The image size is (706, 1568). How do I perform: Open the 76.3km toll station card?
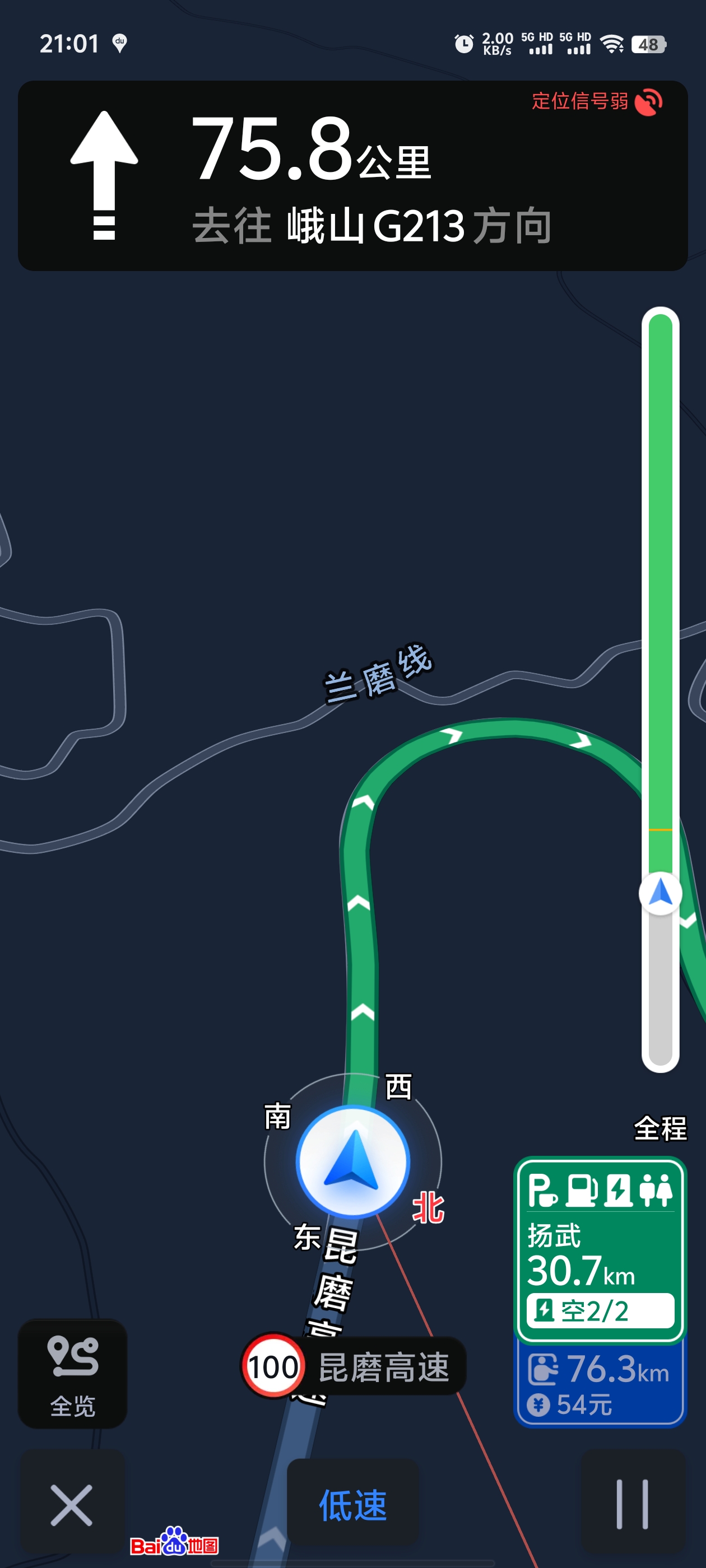(600, 1384)
